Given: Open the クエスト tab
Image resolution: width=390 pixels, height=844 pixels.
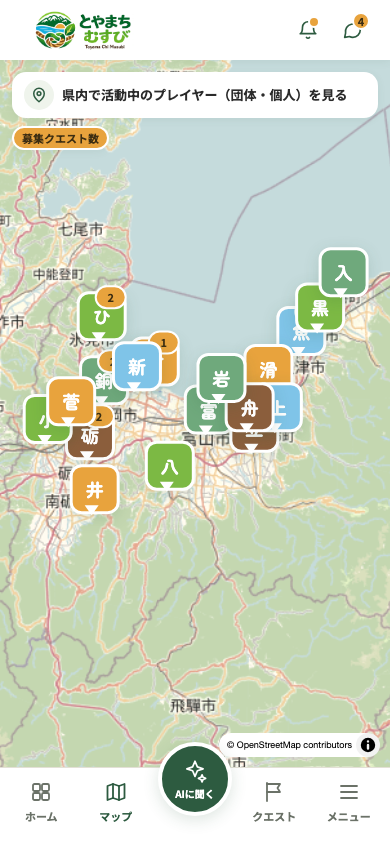Looking at the screenshot, I should point(274,803).
